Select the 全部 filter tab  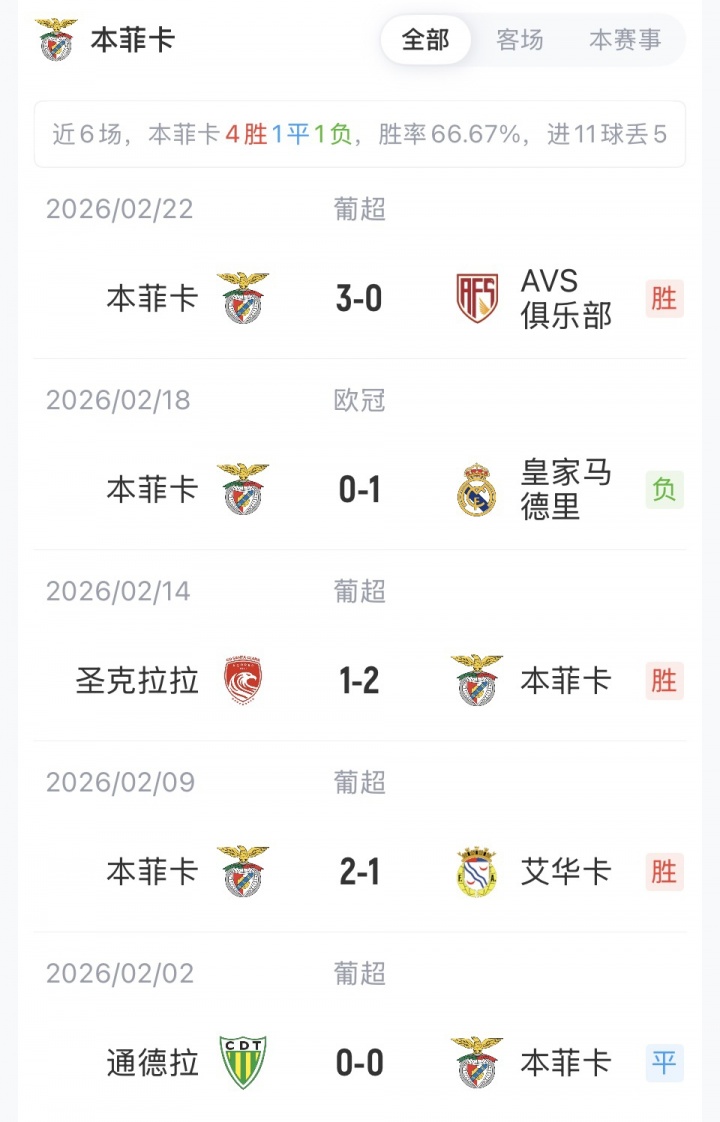(x=425, y=40)
